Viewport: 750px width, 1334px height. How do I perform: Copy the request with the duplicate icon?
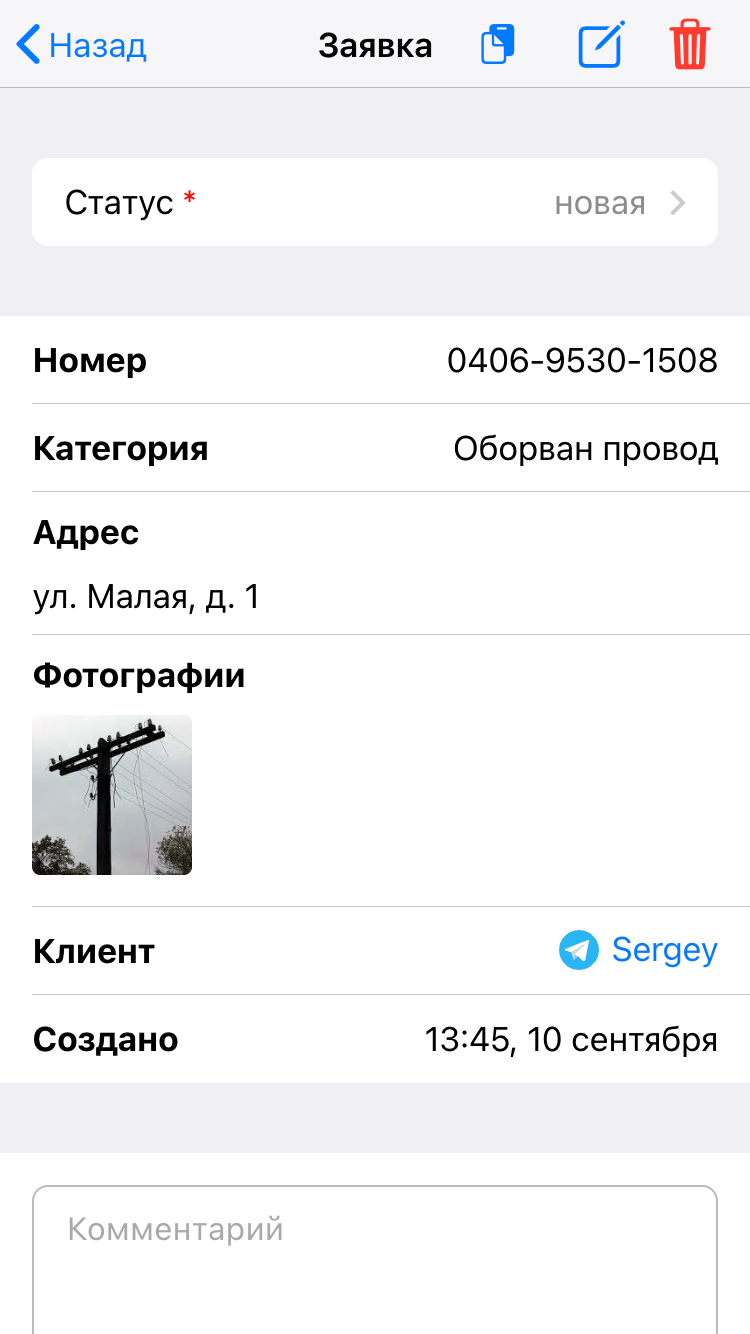coord(498,46)
